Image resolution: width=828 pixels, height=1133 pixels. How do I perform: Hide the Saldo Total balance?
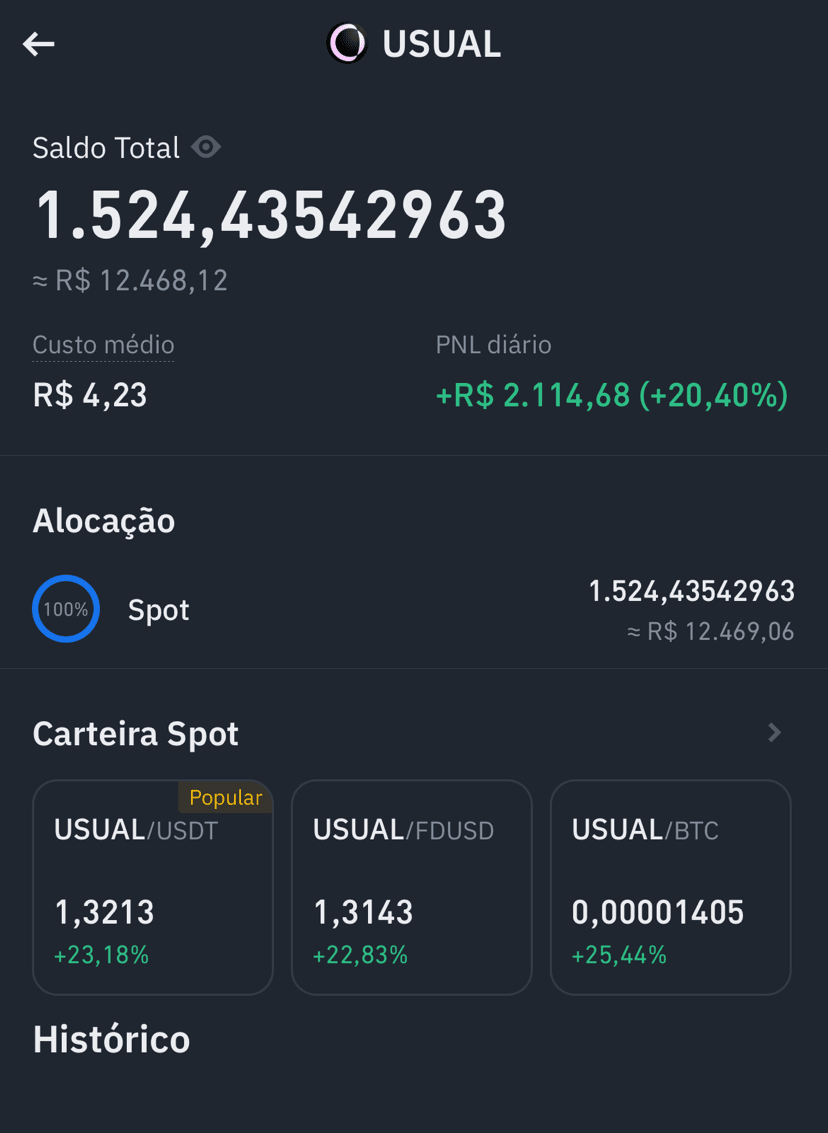(206, 147)
